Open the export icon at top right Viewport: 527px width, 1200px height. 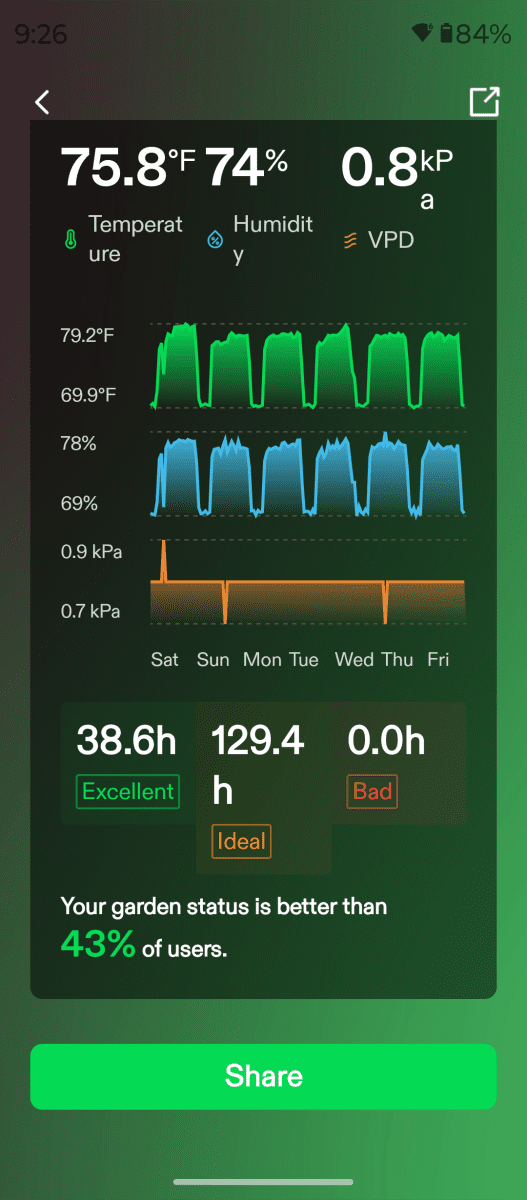click(x=484, y=101)
